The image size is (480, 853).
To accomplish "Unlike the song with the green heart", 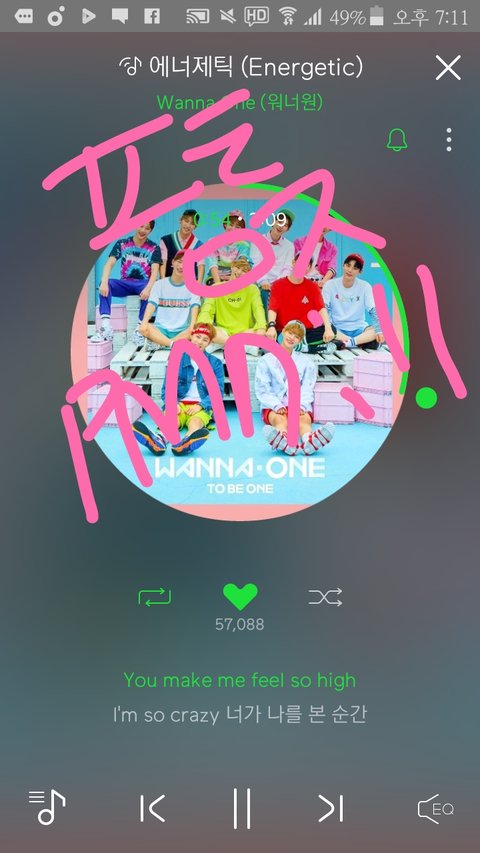I will [x=240, y=597].
